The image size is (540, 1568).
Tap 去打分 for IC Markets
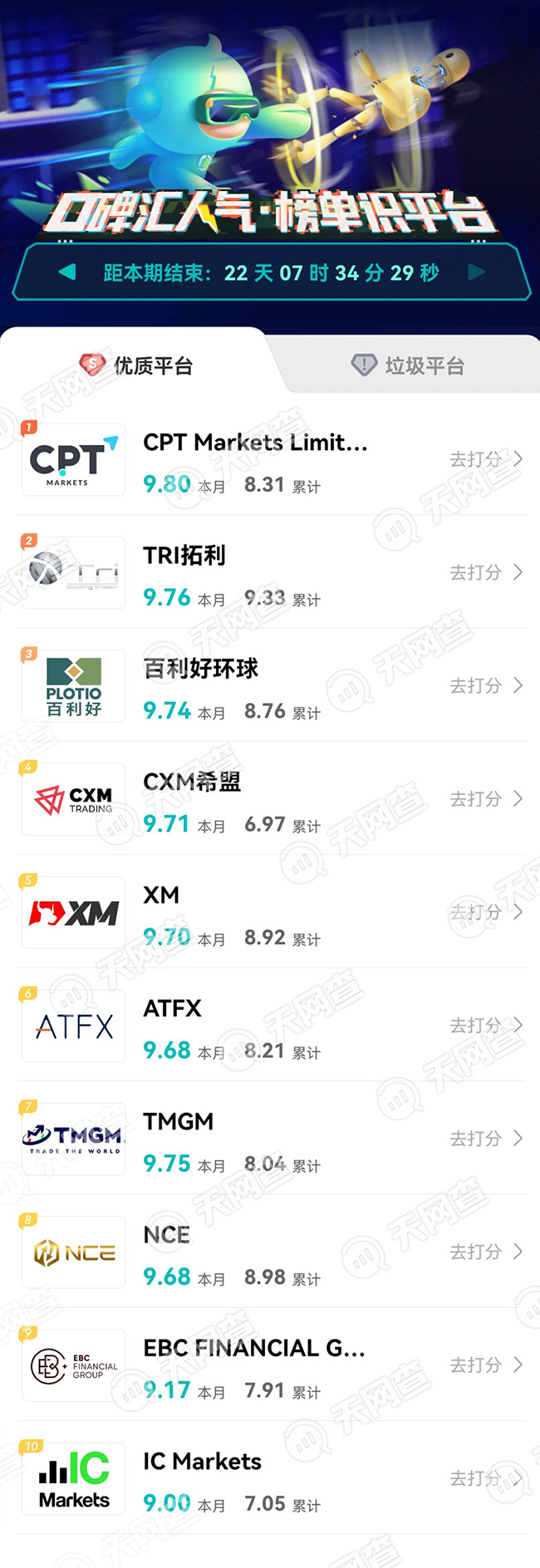tap(485, 1478)
